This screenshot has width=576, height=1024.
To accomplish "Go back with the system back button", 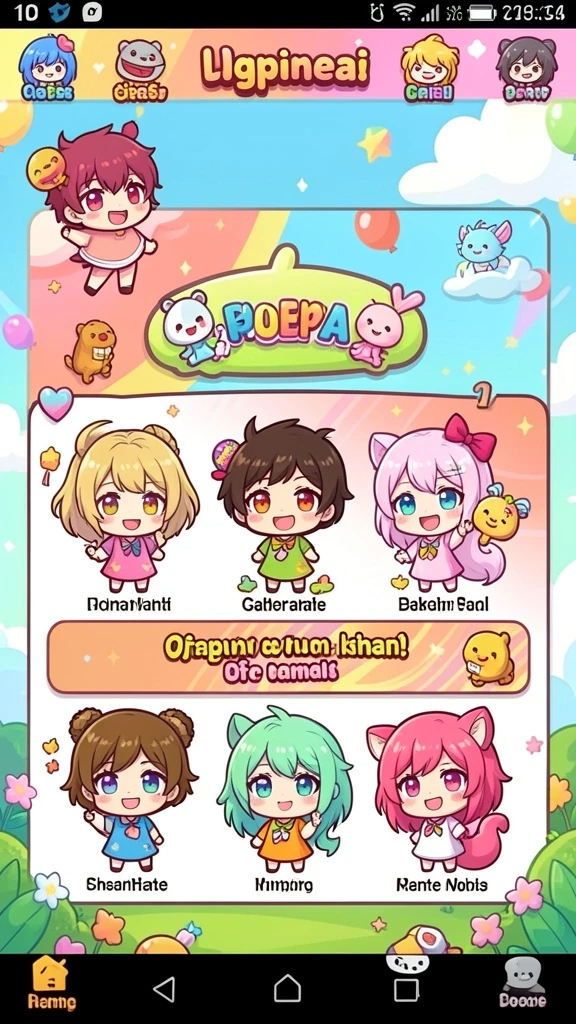I will tap(163, 989).
